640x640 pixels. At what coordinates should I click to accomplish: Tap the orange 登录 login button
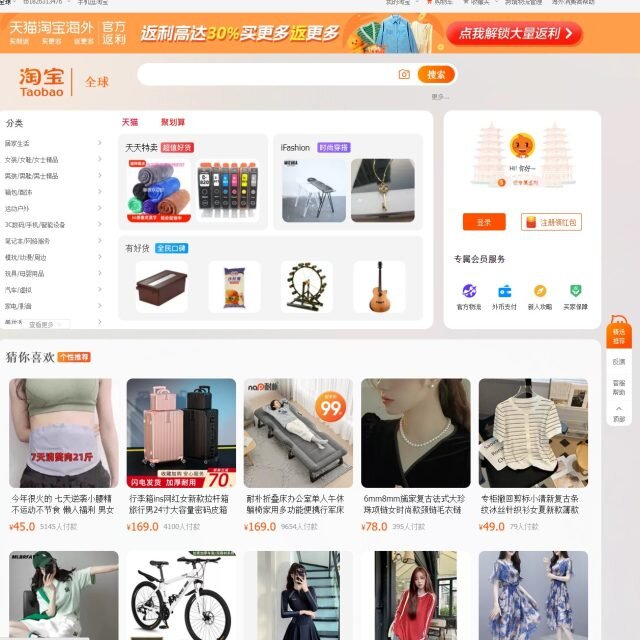483,222
